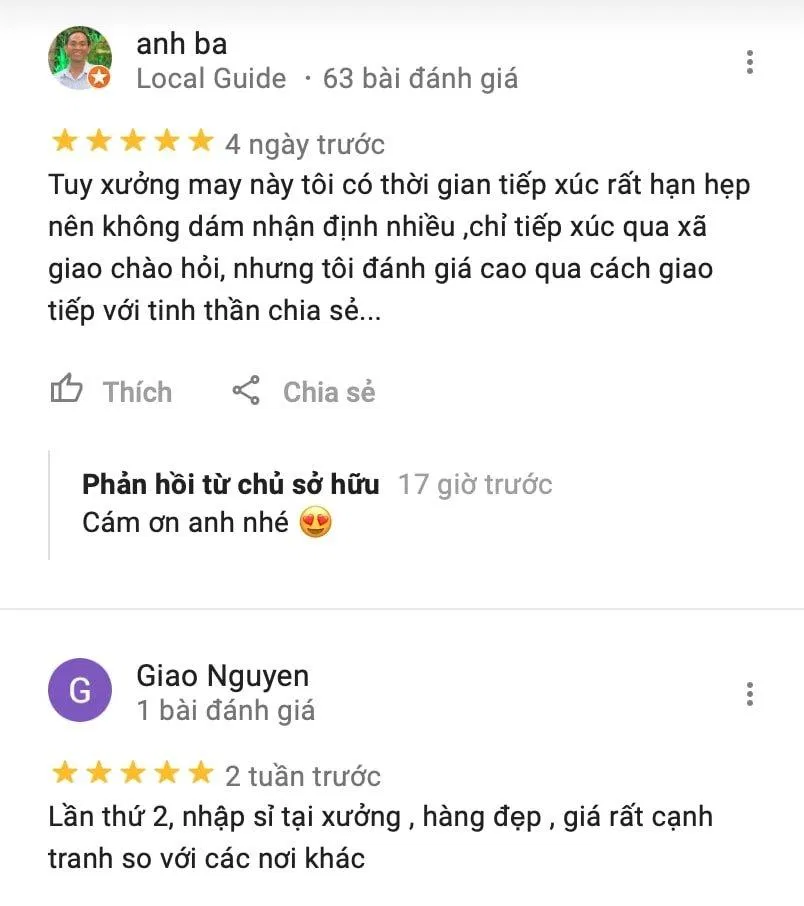Viewport: 804px width, 906px height.
Task: Select the five-star rating row on Giao Nguyen's review
Action: (x=130, y=774)
